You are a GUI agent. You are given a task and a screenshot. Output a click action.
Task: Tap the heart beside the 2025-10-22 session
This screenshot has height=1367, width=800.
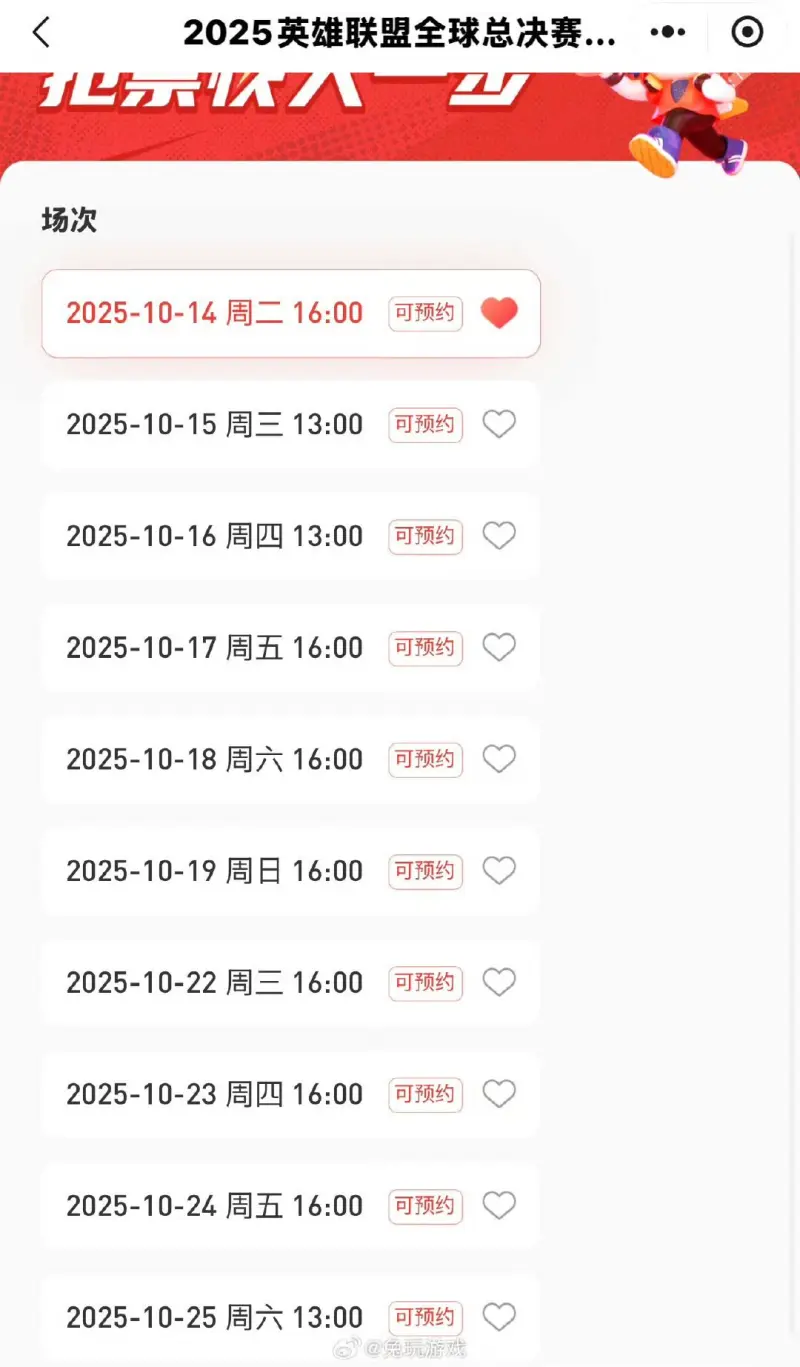click(x=499, y=983)
